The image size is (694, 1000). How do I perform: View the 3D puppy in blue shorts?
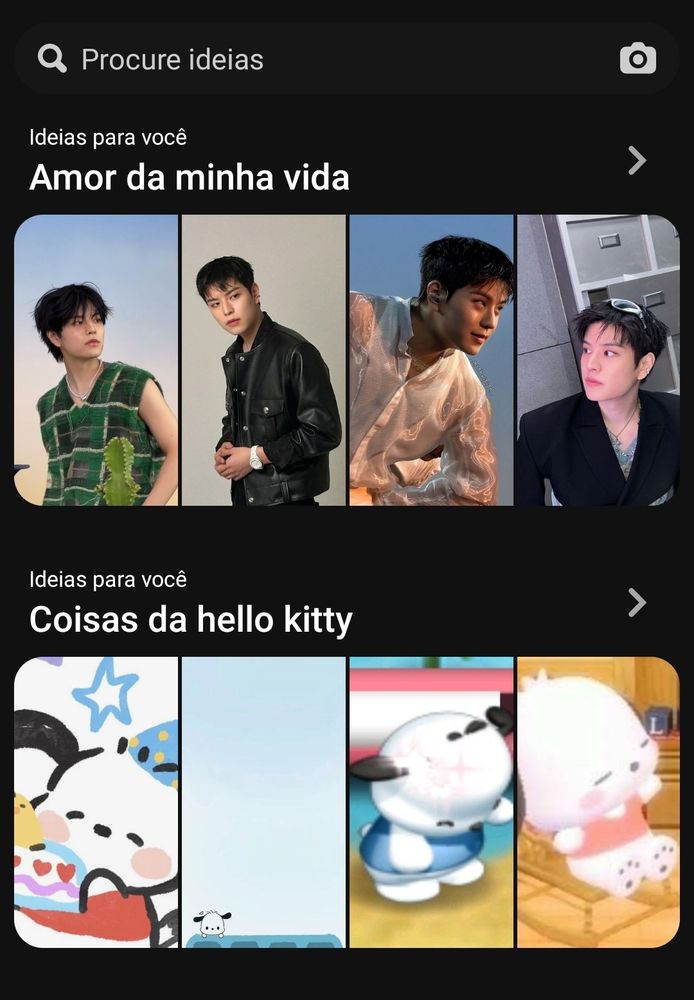[431, 802]
